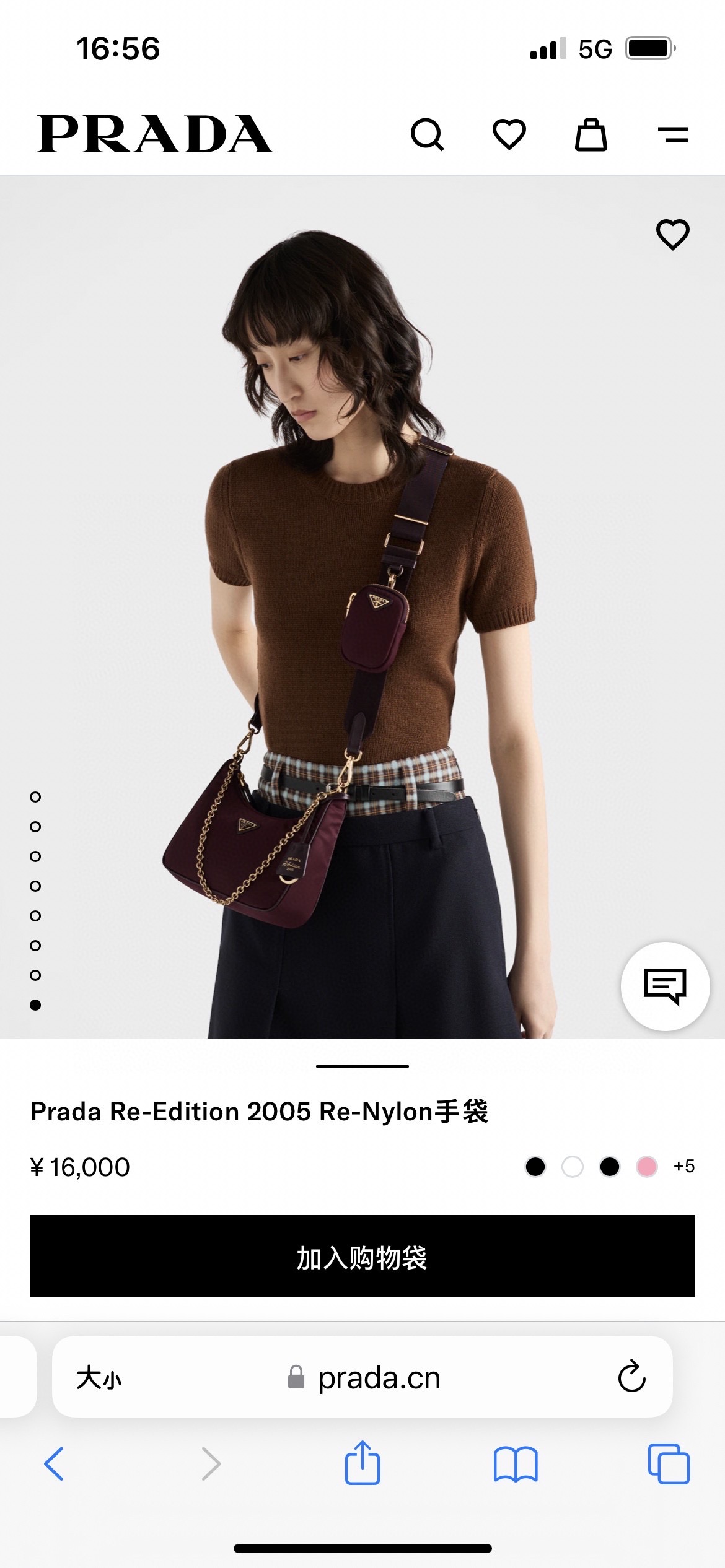Open the live chat bubble
Screen dimensions: 725x1568
[665, 986]
